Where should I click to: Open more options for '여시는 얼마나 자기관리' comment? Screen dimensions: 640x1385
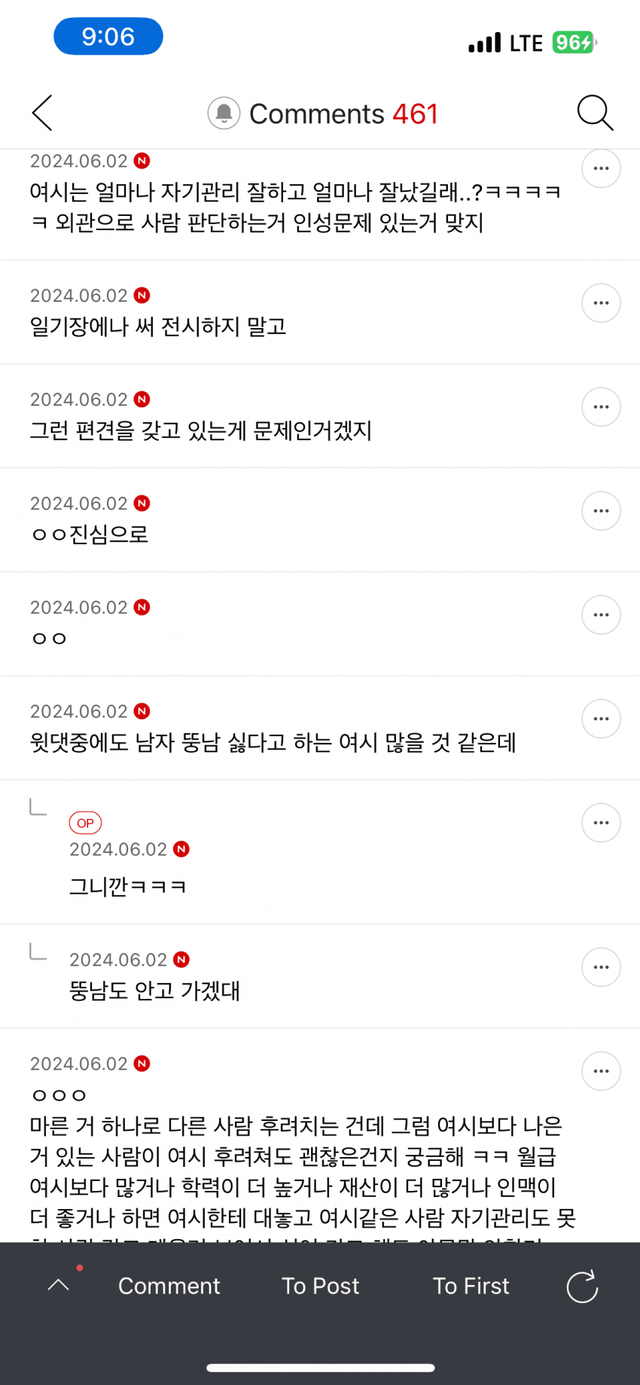point(601,169)
